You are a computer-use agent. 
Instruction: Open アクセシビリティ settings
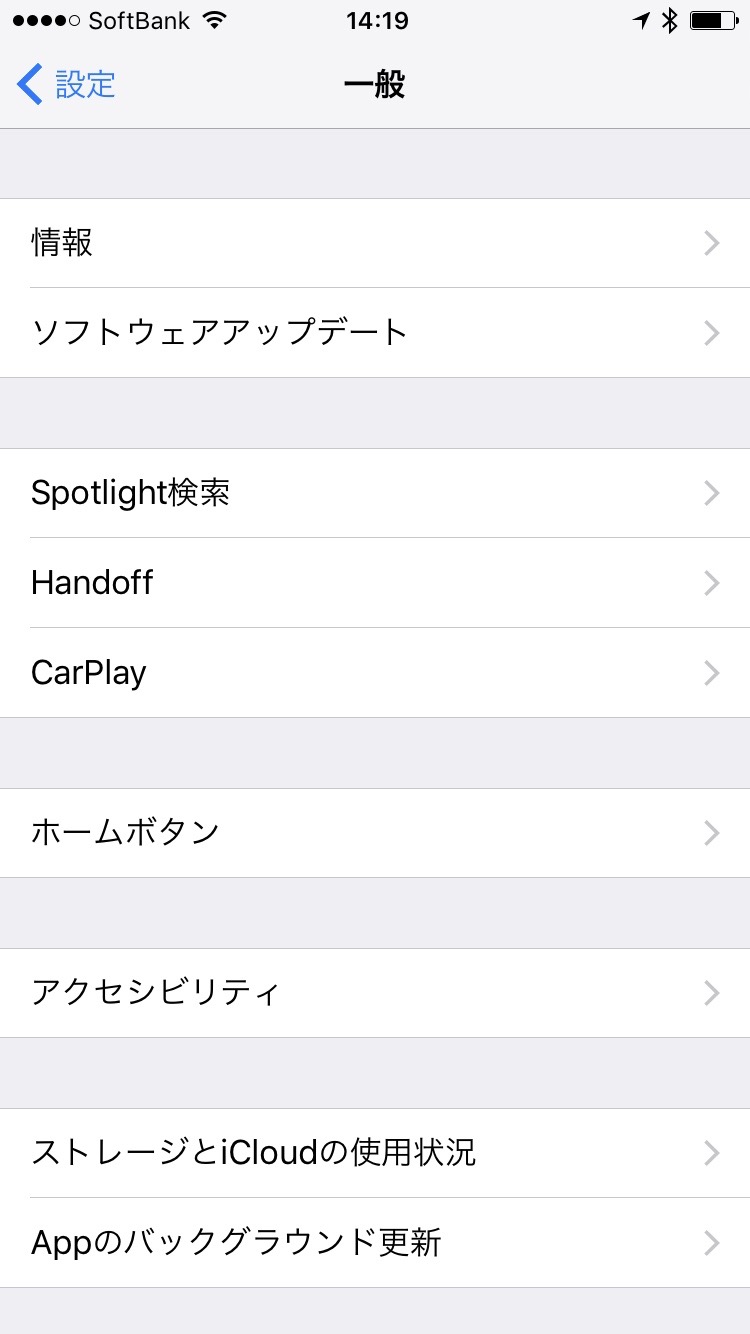point(375,992)
